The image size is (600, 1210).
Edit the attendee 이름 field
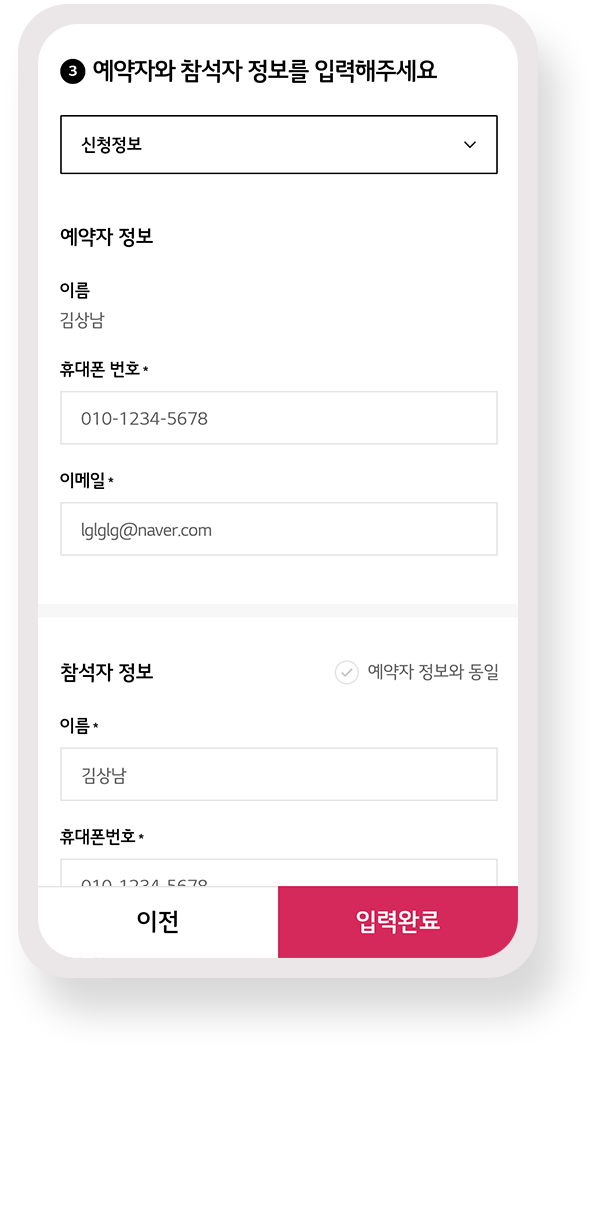point(279,774)
